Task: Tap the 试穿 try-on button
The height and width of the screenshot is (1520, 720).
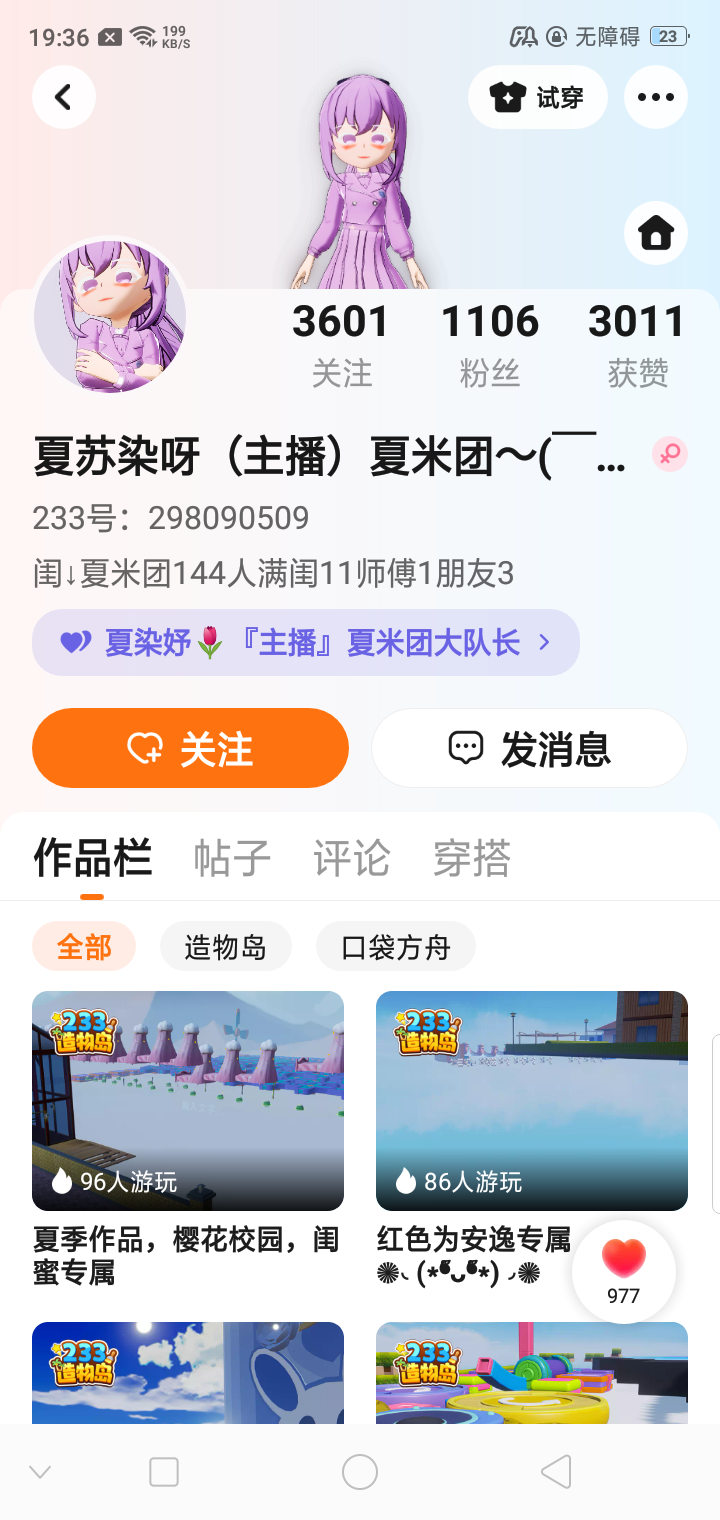Action: 537,97
